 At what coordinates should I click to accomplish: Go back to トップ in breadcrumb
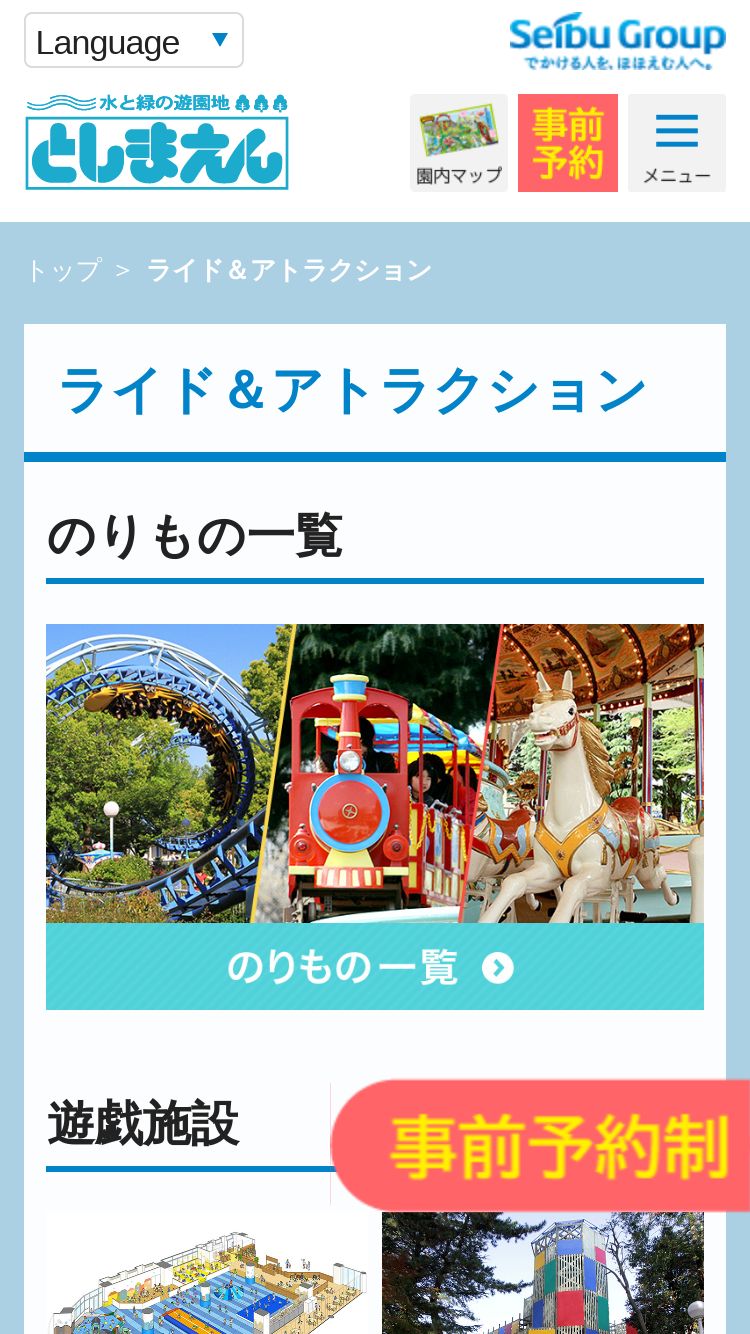point(63,270)
